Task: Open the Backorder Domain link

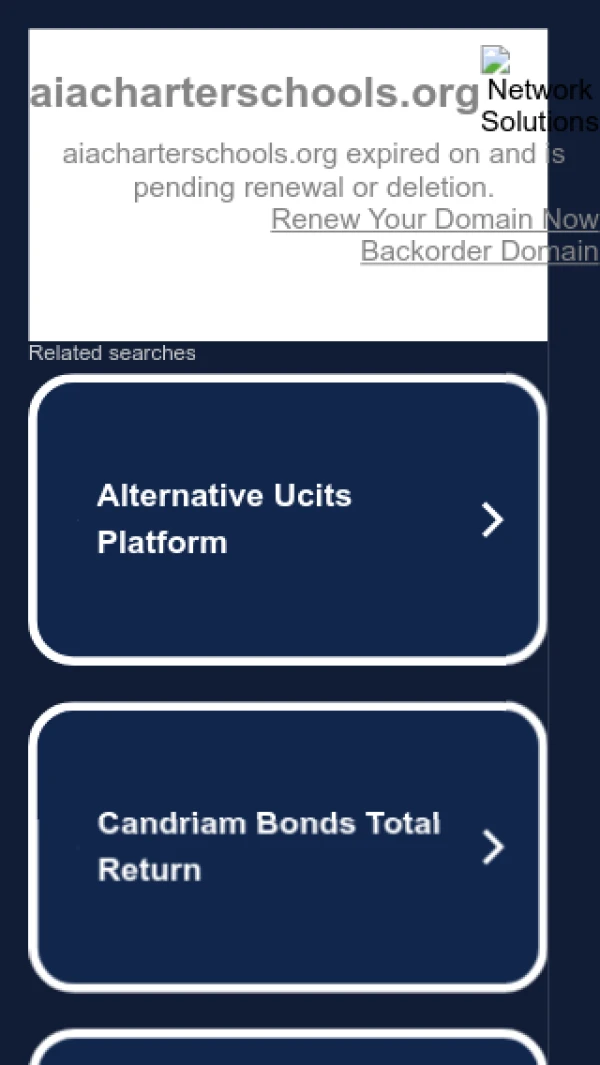Action: (478, 251)
